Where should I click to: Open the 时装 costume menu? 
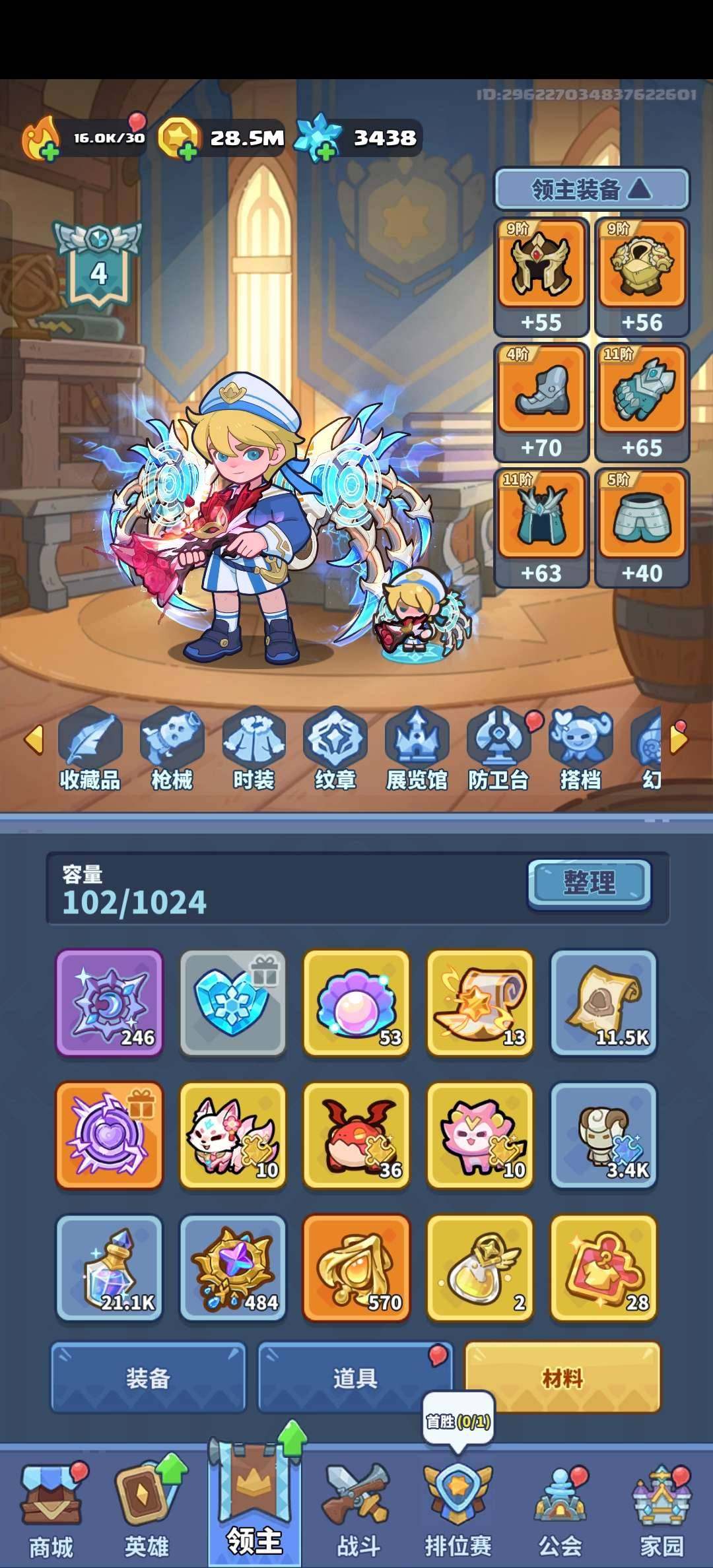coord(254,749)
